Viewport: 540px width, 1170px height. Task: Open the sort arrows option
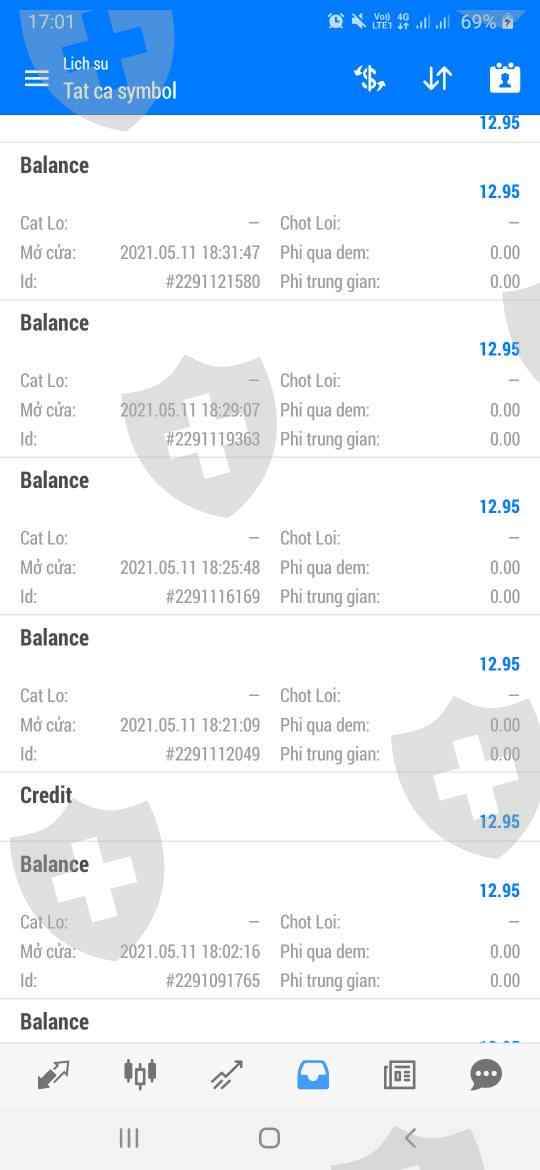point(437,78)
